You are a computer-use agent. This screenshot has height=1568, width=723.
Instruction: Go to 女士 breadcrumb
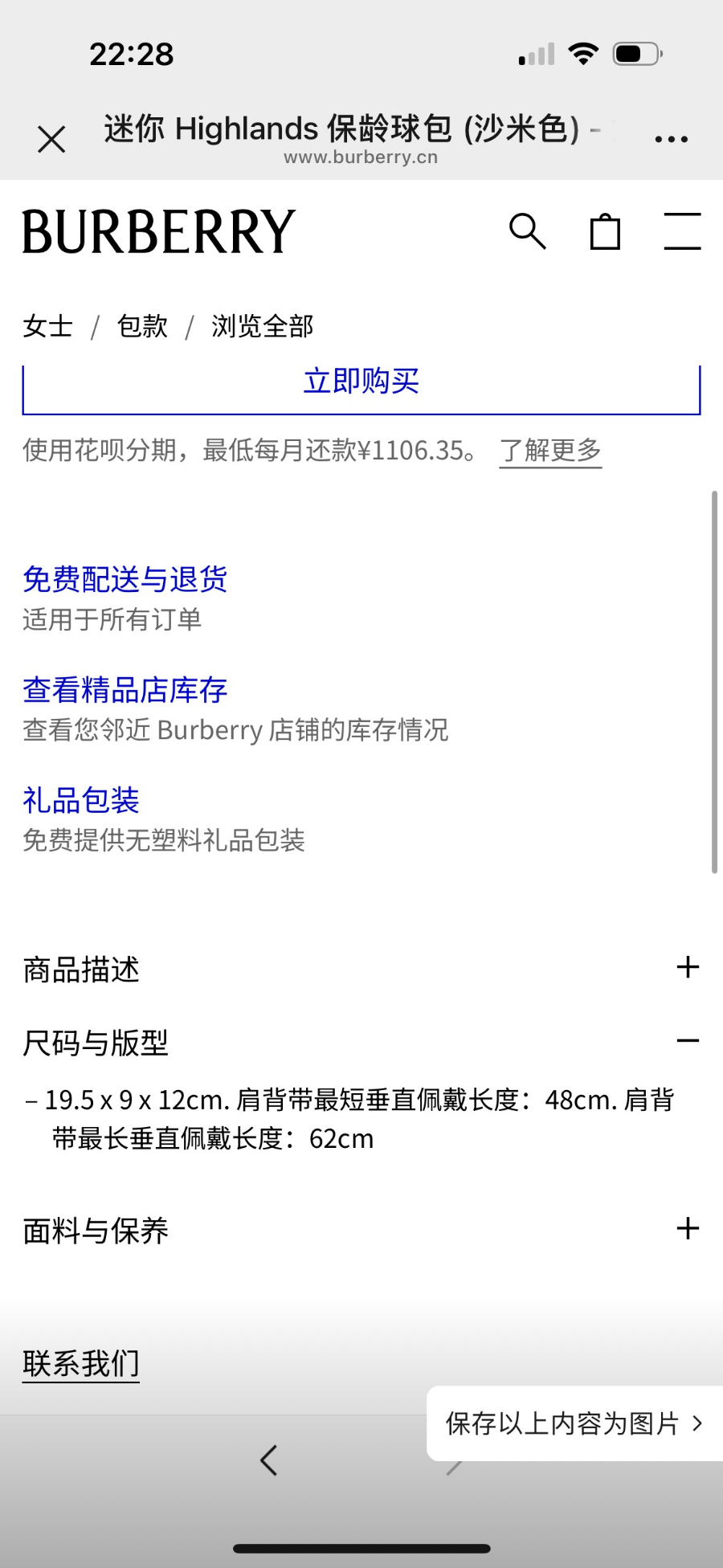coord(48,326)
